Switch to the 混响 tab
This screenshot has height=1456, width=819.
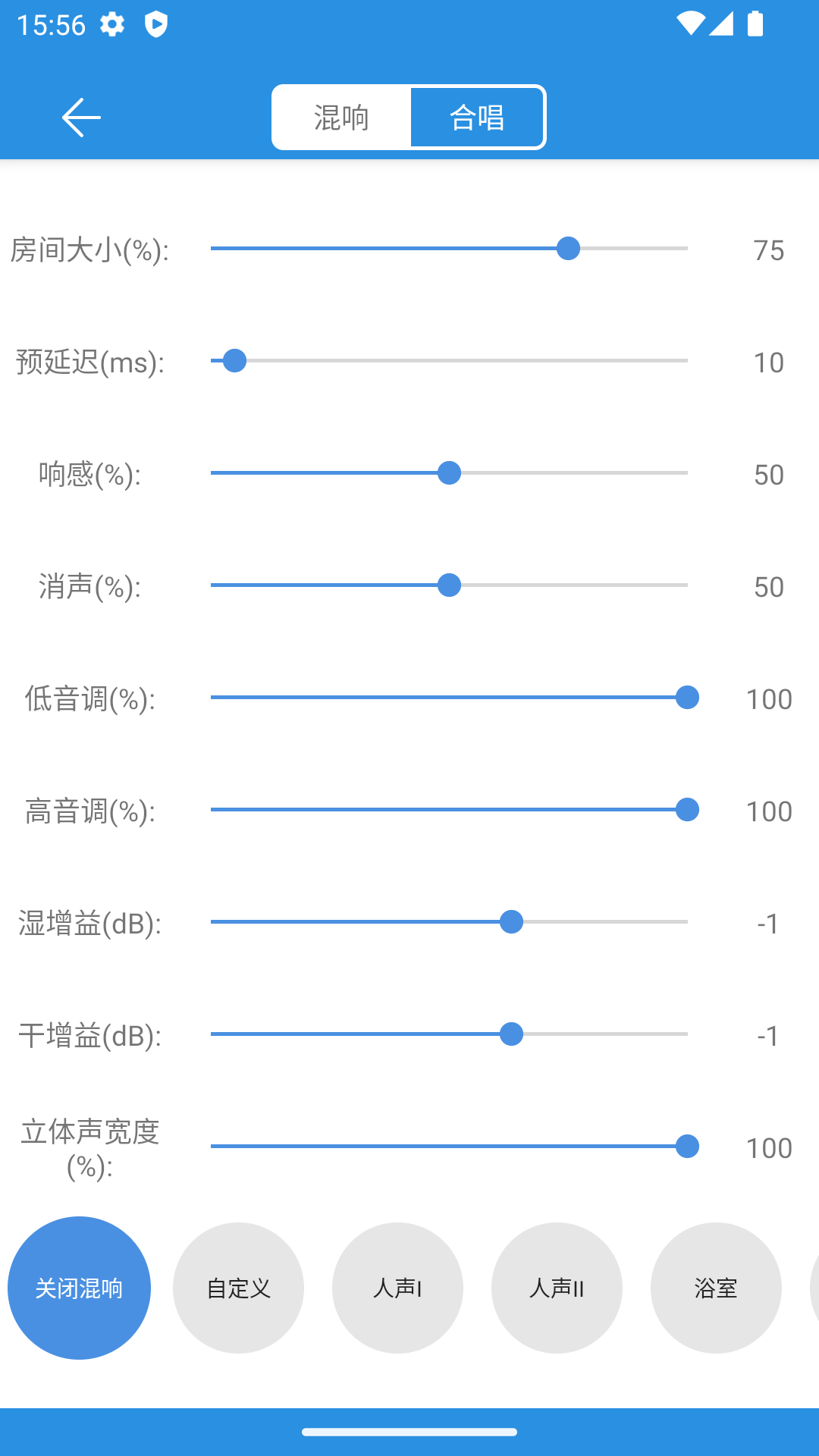click(x=339, y=117)
